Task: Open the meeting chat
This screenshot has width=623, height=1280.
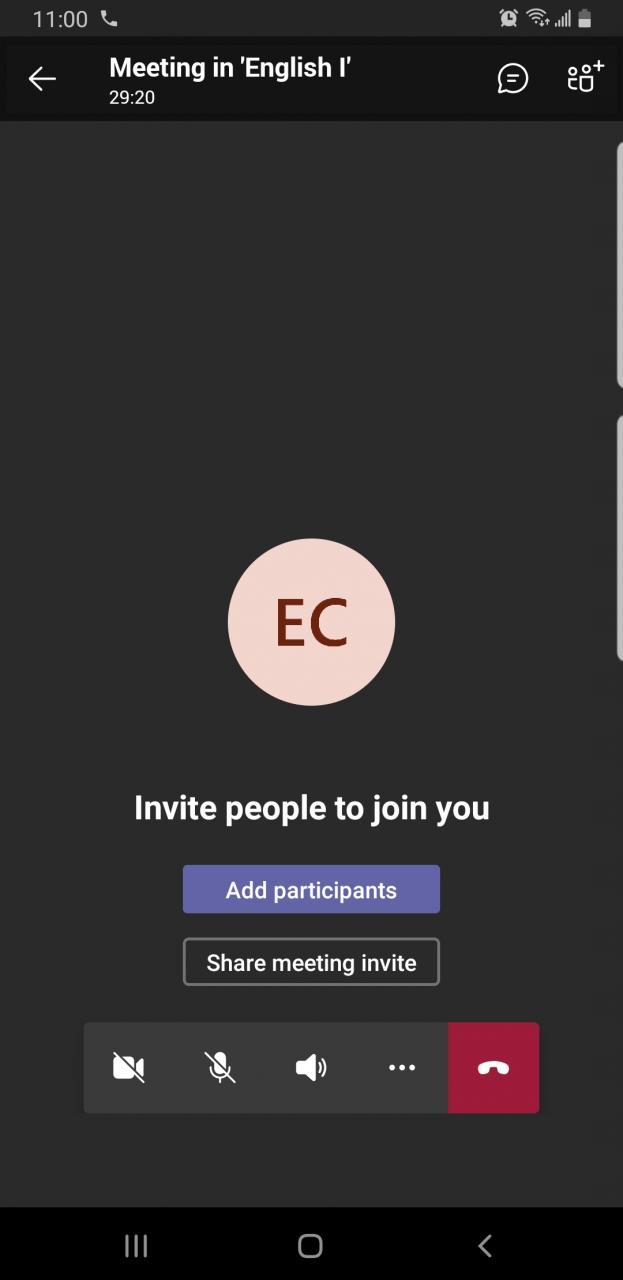Action: coord(512,79)
